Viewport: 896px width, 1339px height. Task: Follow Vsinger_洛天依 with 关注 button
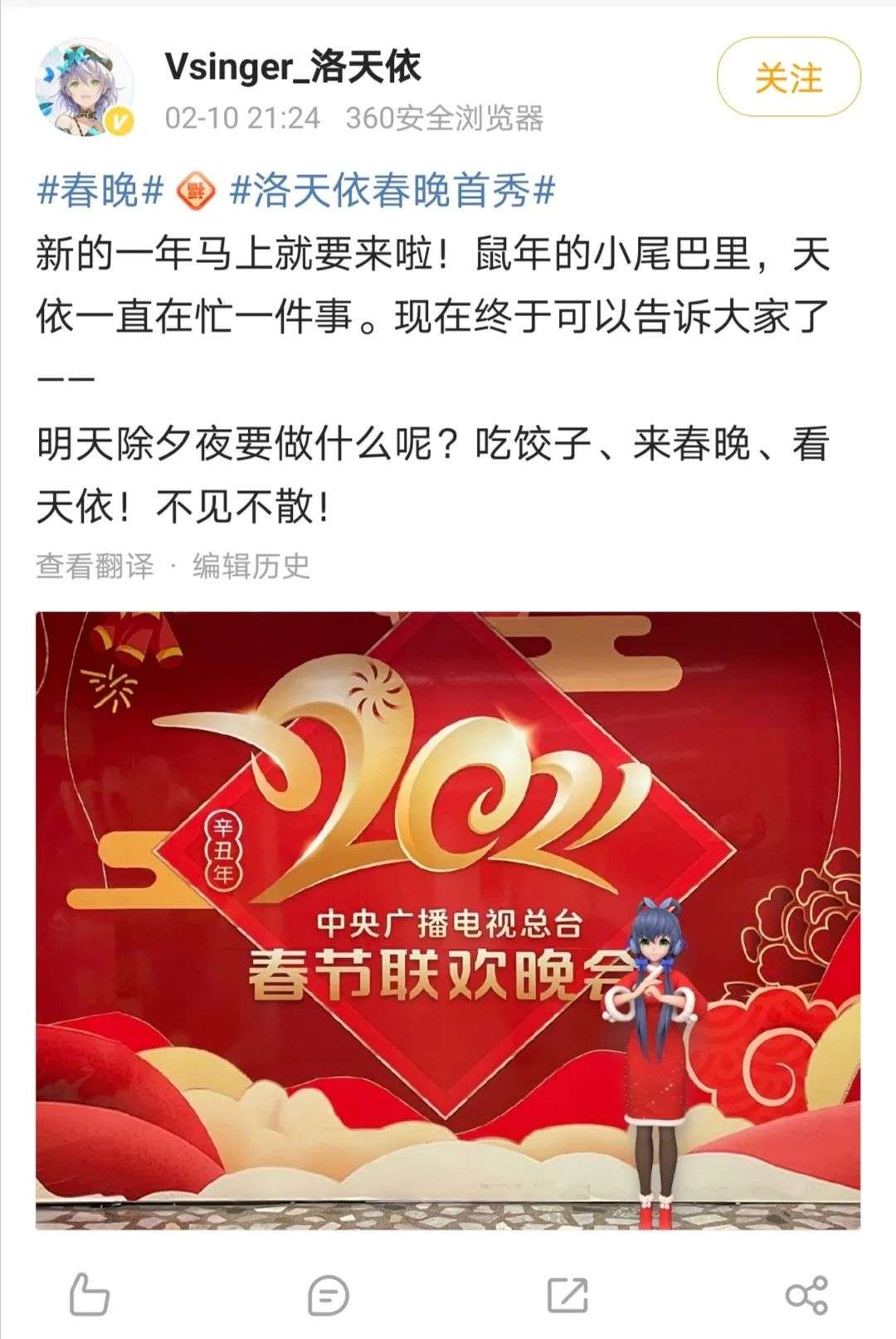pos(788,77)
